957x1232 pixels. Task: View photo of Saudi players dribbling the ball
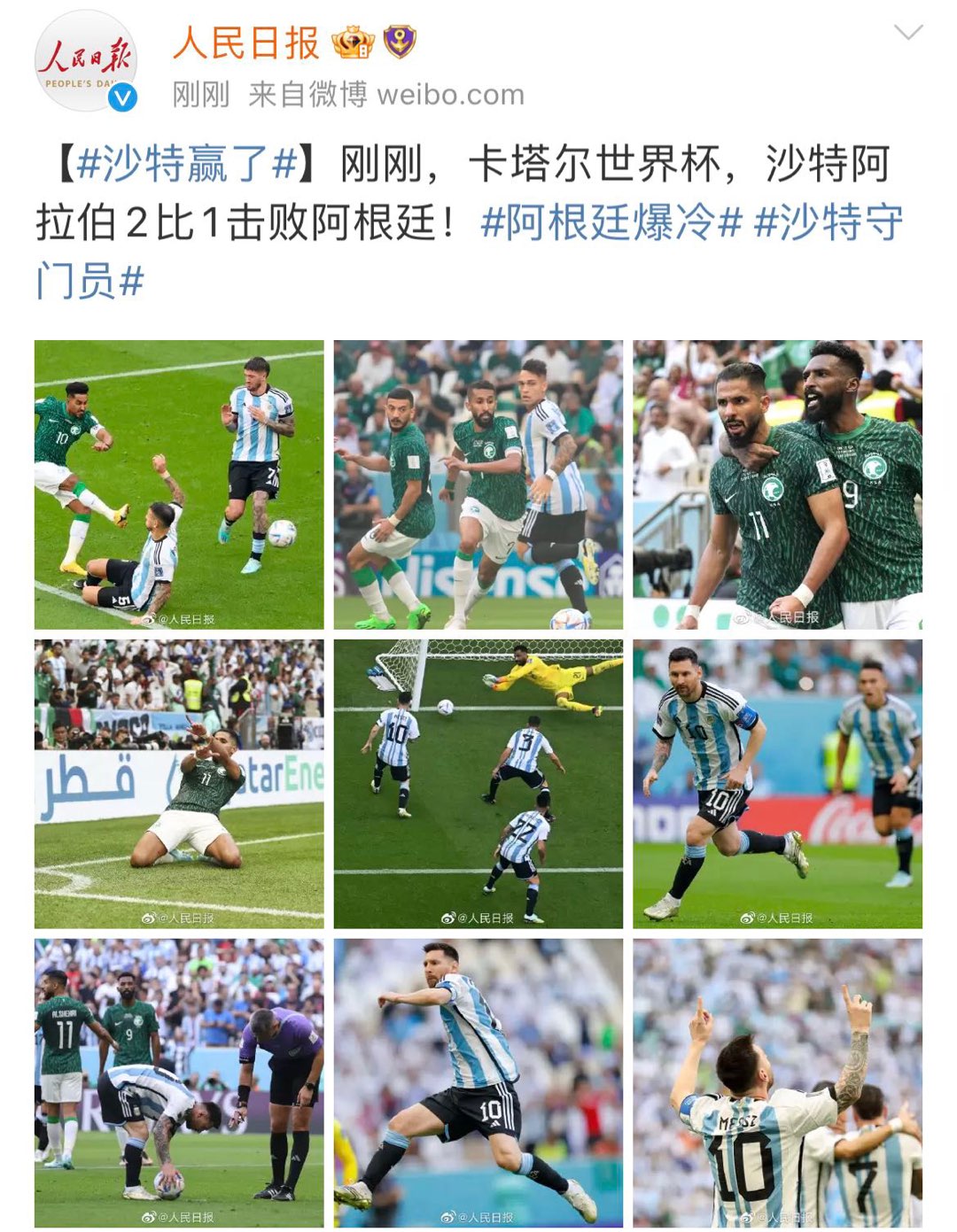[x=478, y=484]
